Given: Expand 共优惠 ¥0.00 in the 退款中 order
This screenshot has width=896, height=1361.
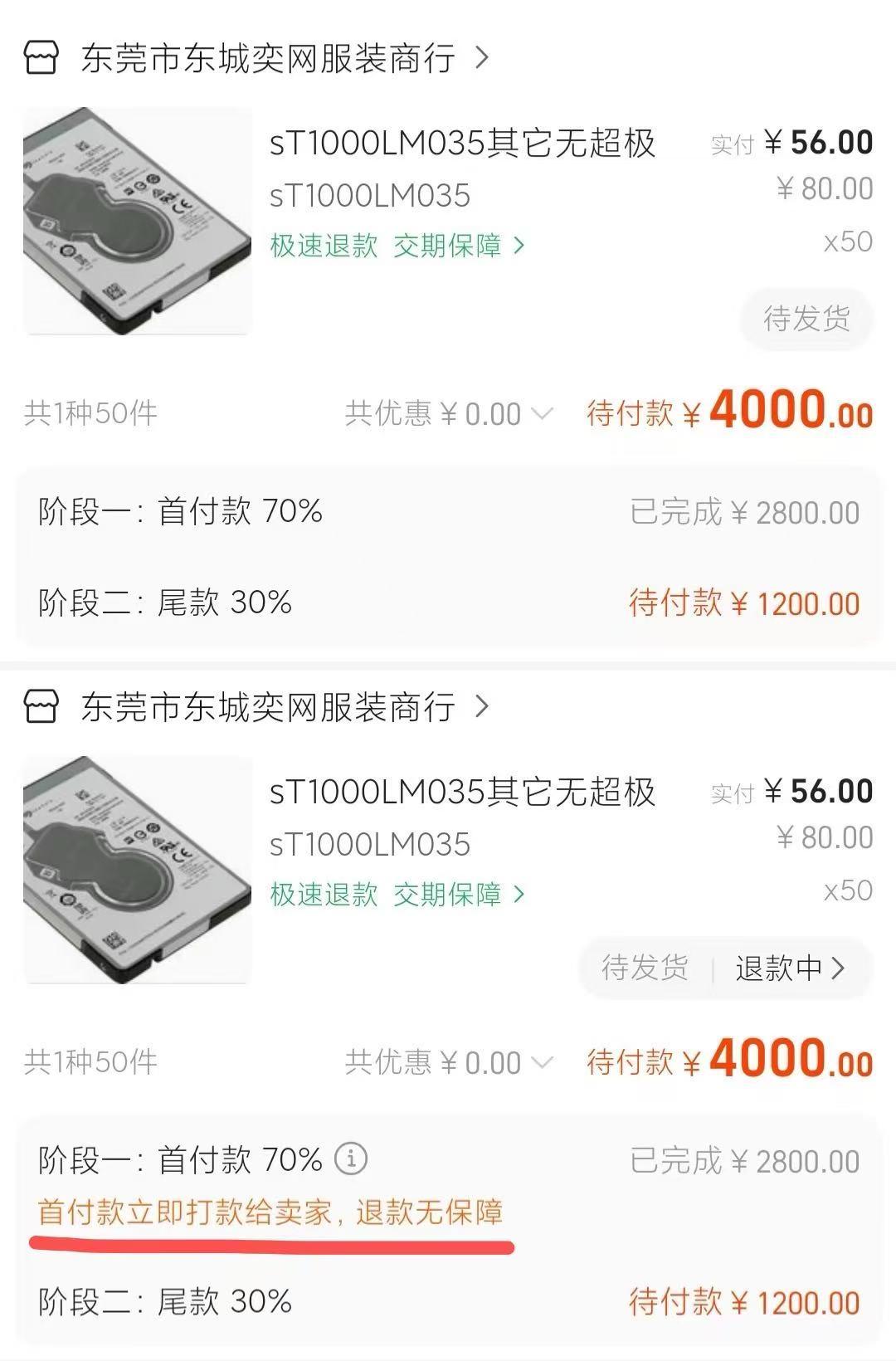Looking at the screenshot, I should point(449,1062).
